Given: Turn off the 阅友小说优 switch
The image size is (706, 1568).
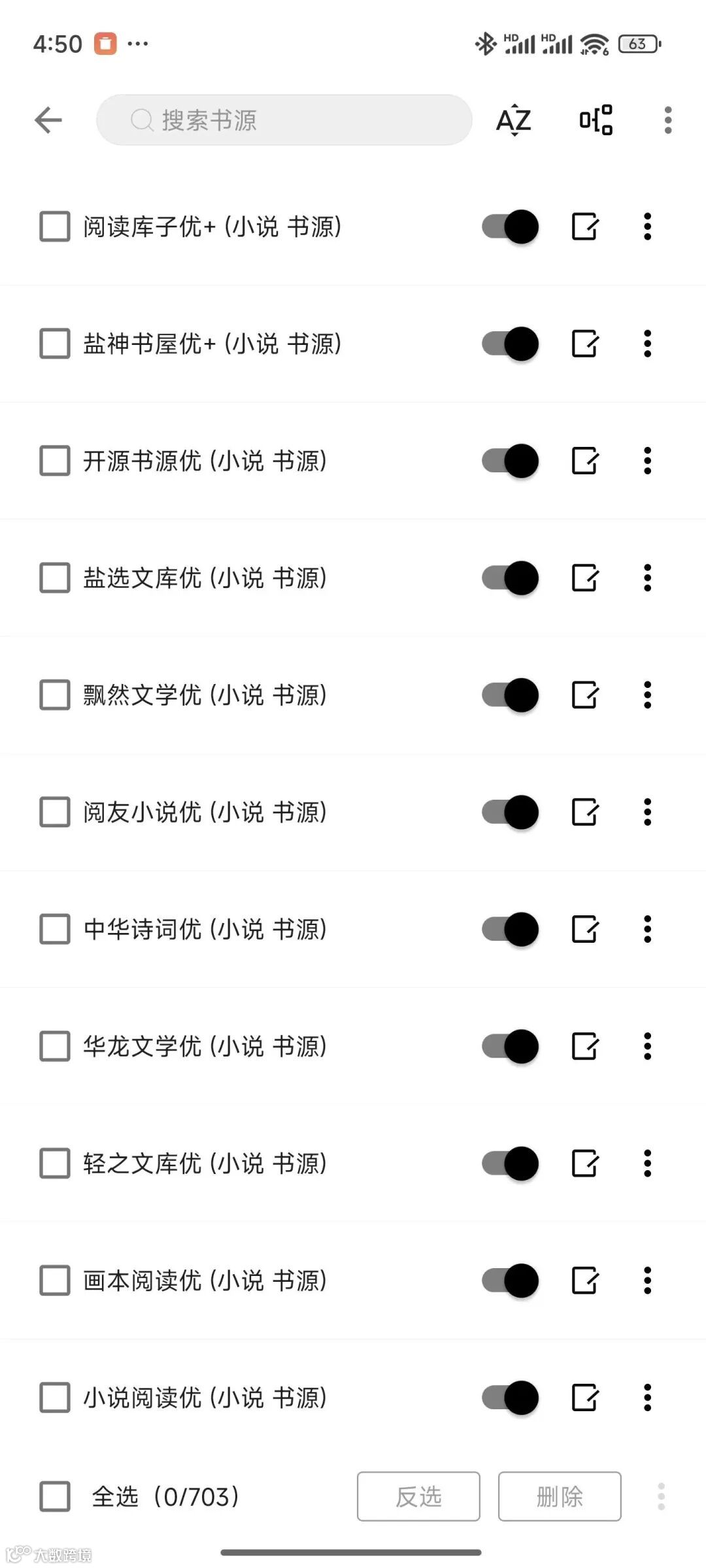Looking at the screenshot, I should (511, 812).
